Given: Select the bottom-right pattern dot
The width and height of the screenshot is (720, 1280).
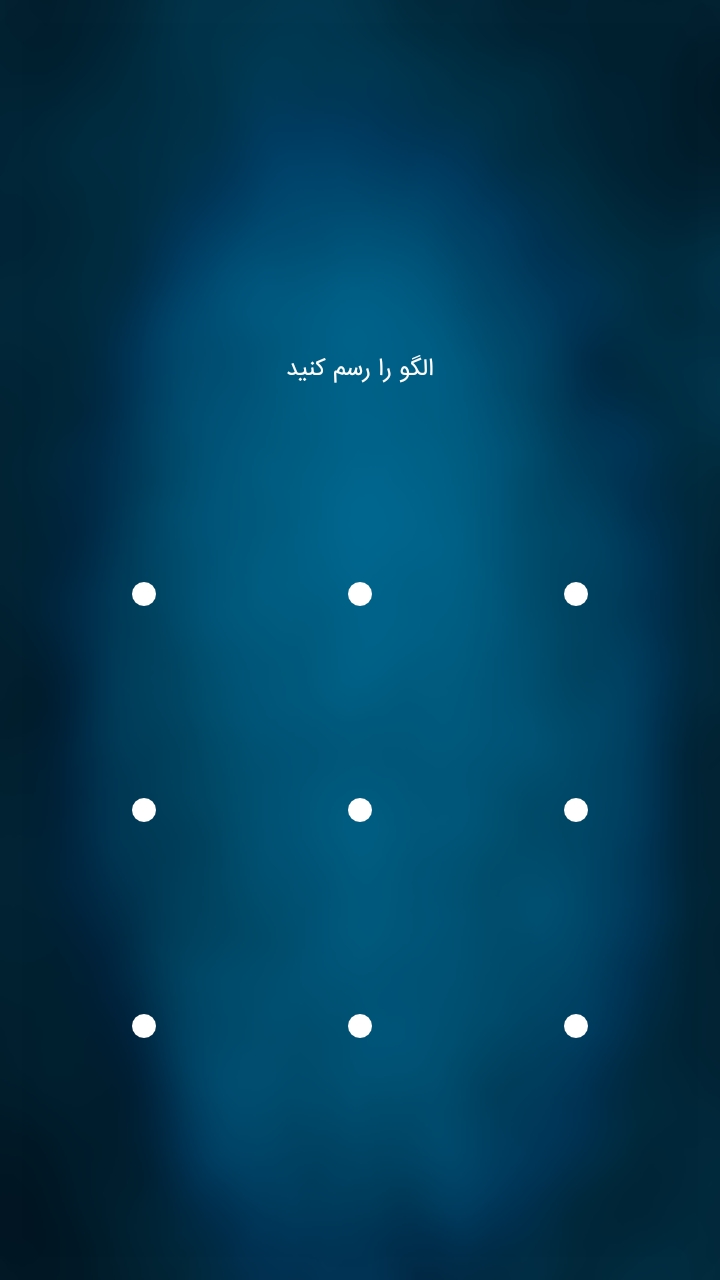Looking at the screenshot, I should [576, 1026].
